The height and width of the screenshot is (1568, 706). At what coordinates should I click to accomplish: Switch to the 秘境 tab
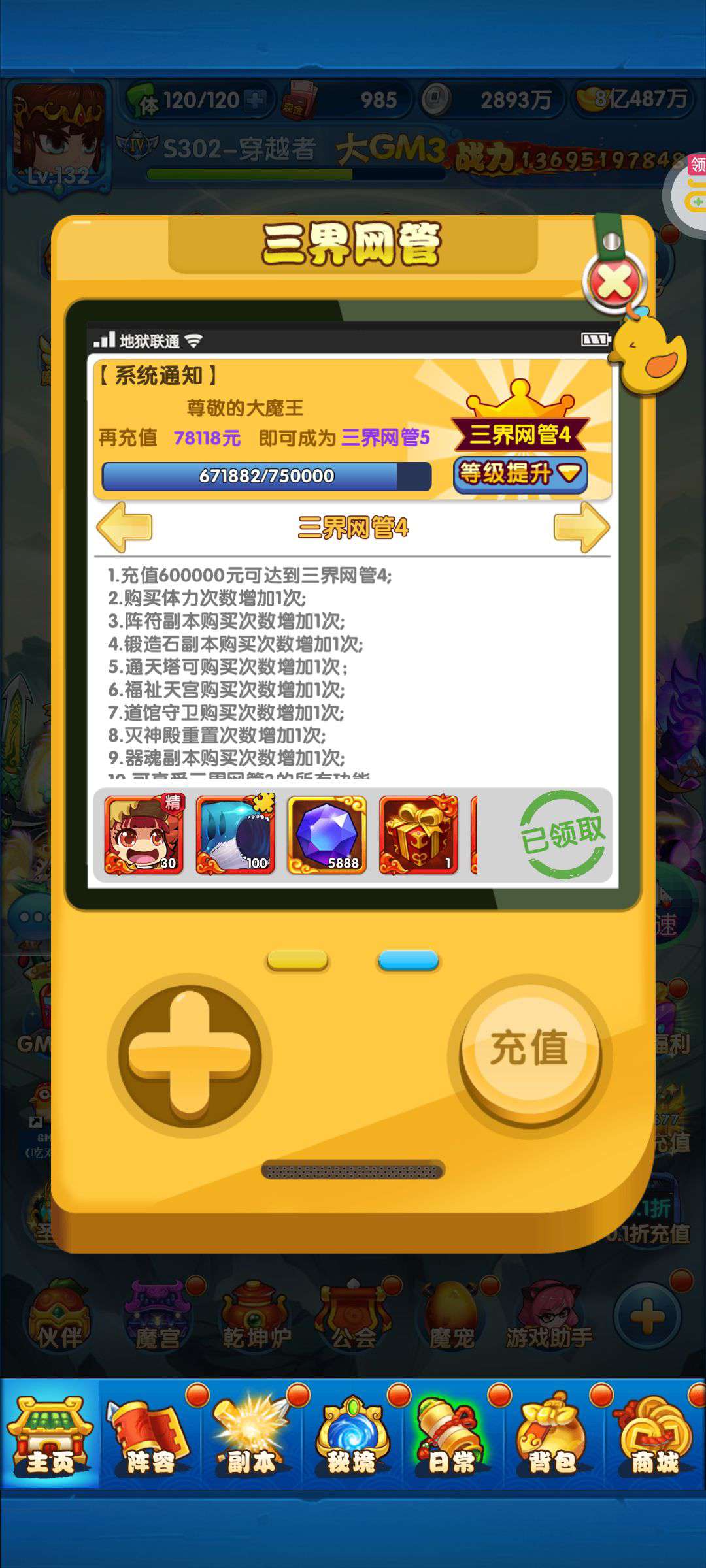click(352, 1437)
